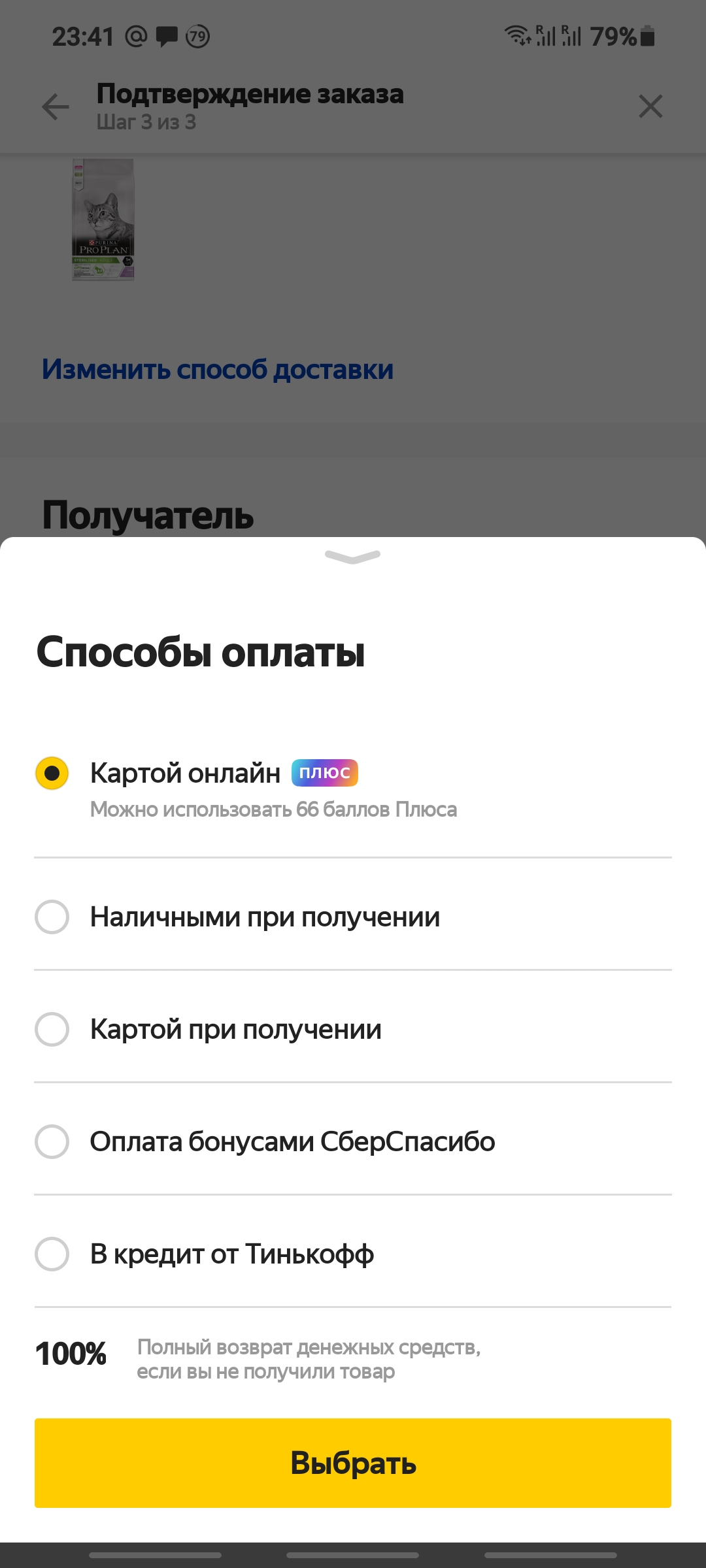Screen dimensions: 706x1568
Task: Open "Изменить способ доставки" link
Action: tap(218, 370)
